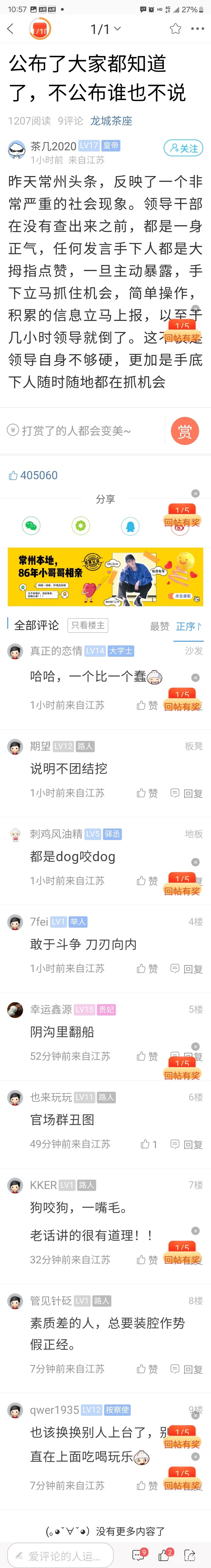Share the post to QQ
The height and width of the screenshot is (1568, 211).
click(130, 526)
